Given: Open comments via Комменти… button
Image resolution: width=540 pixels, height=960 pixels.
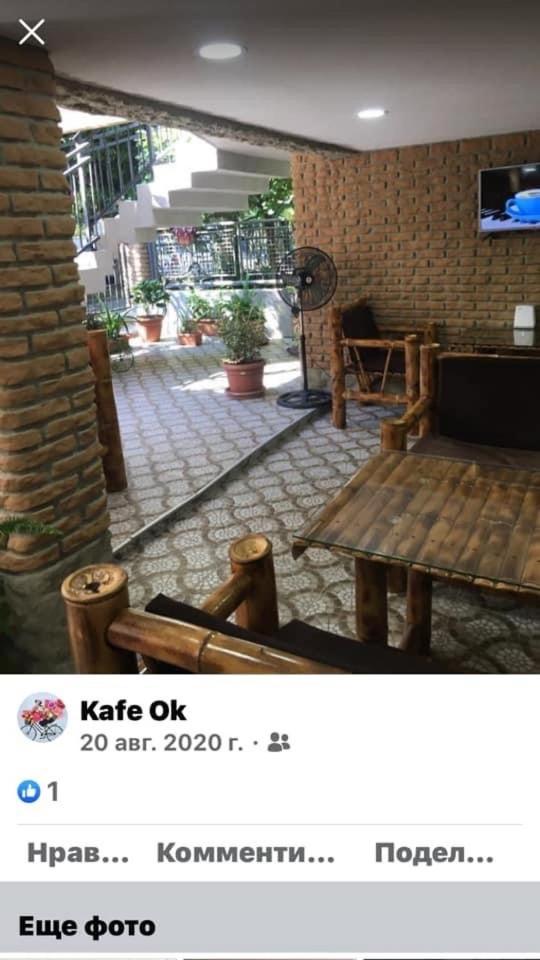Looking at the screenshot, I should (x=246, y=853).
